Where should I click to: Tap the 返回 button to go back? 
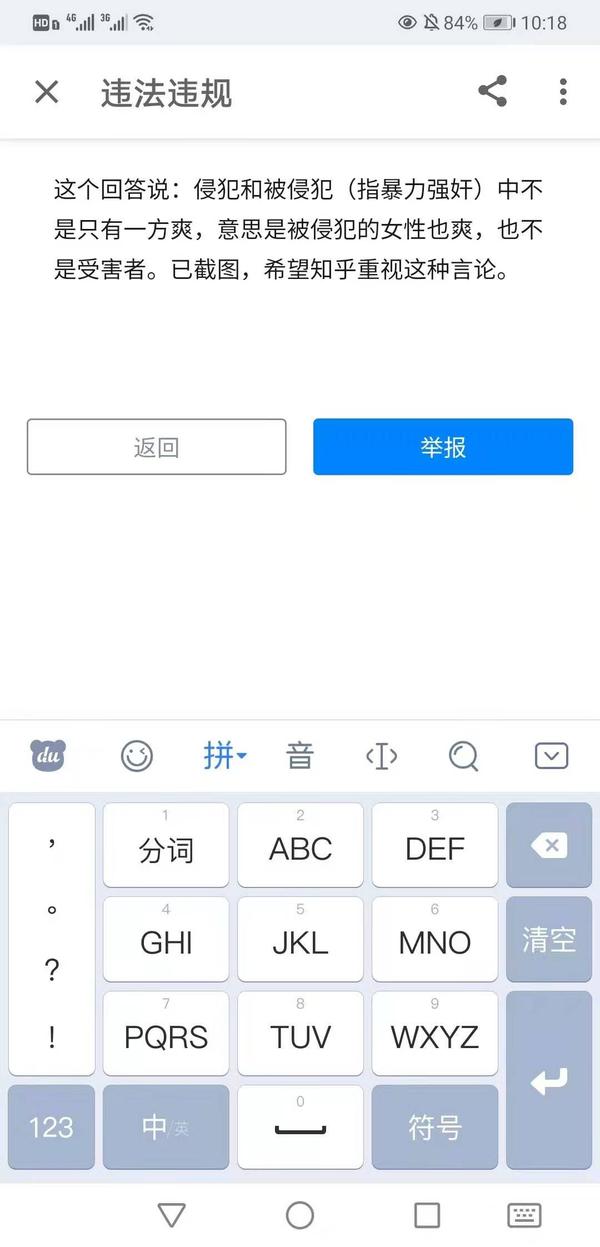point(156,447)
